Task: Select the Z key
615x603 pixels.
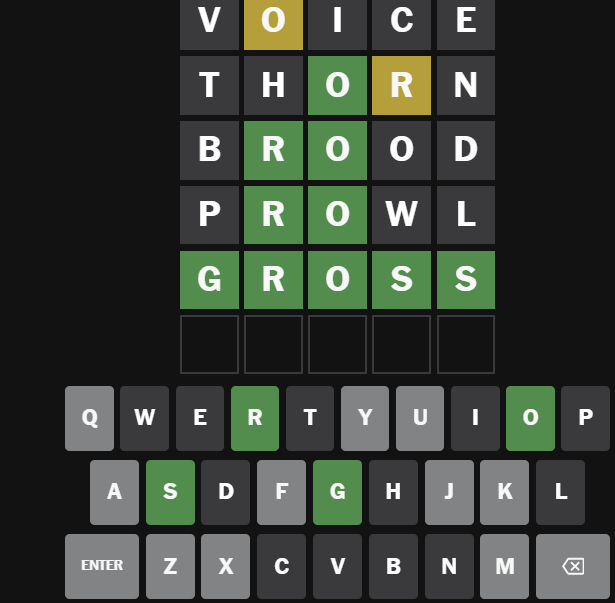Action: click(x=170, y=566)
